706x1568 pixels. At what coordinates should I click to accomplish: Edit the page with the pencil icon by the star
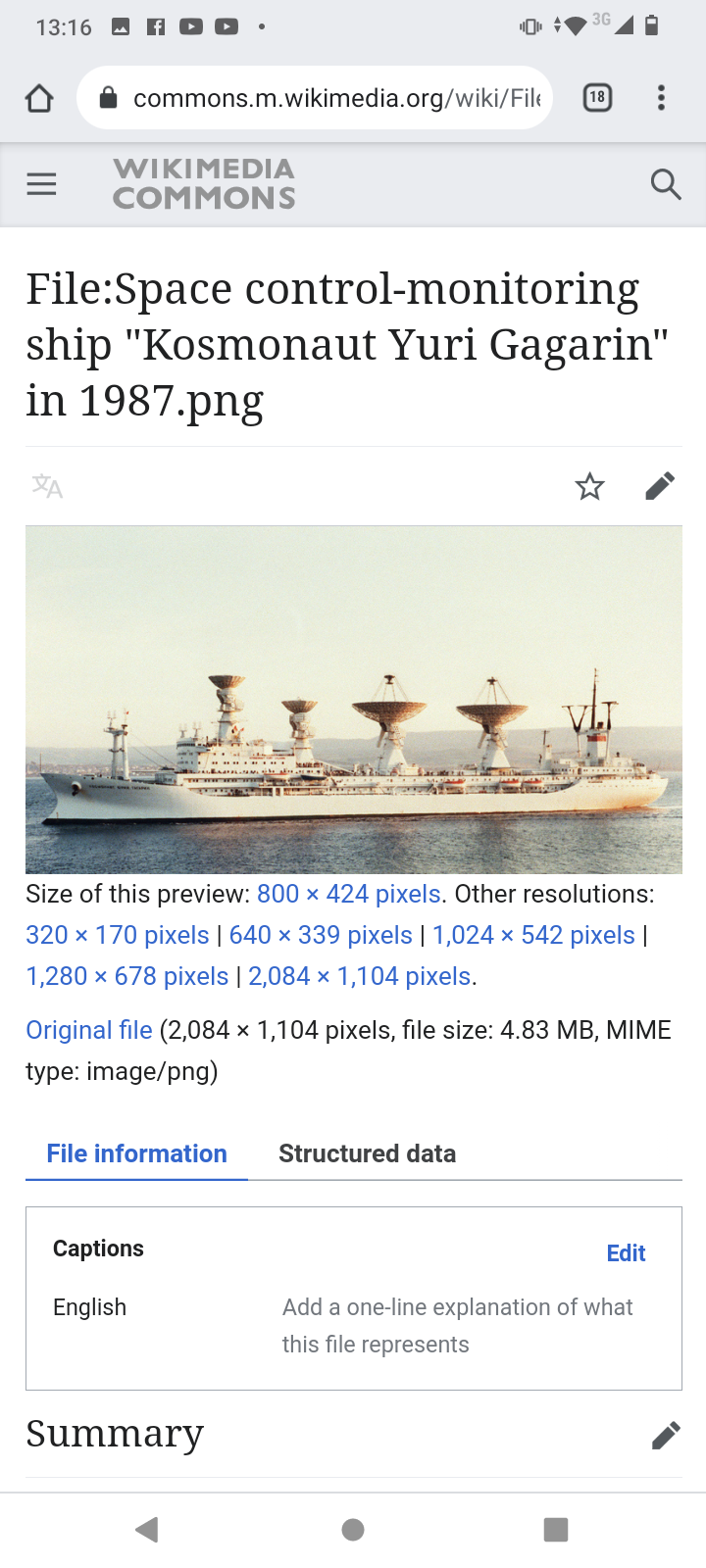click(x=660, y=486)
